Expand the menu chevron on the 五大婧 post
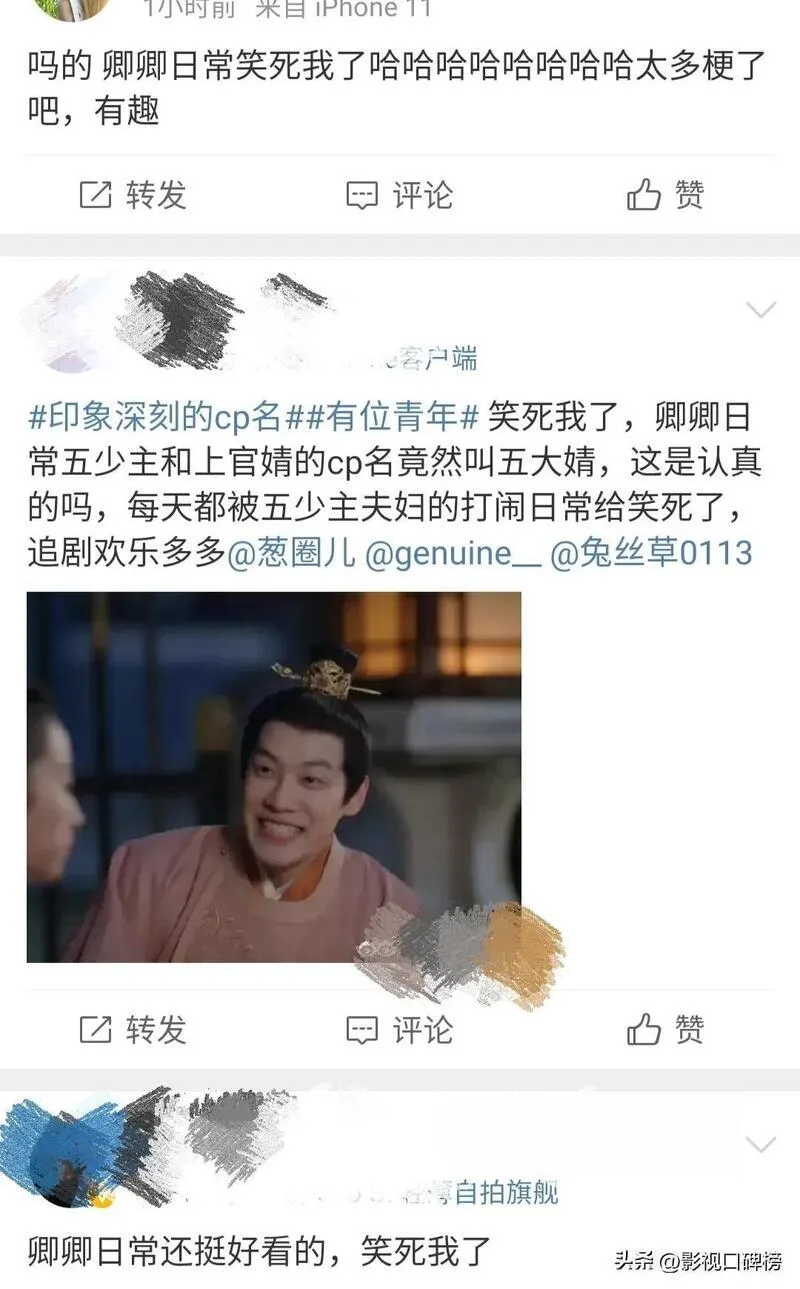Viewport: 800px width, 1289px height. coord(761,310)
